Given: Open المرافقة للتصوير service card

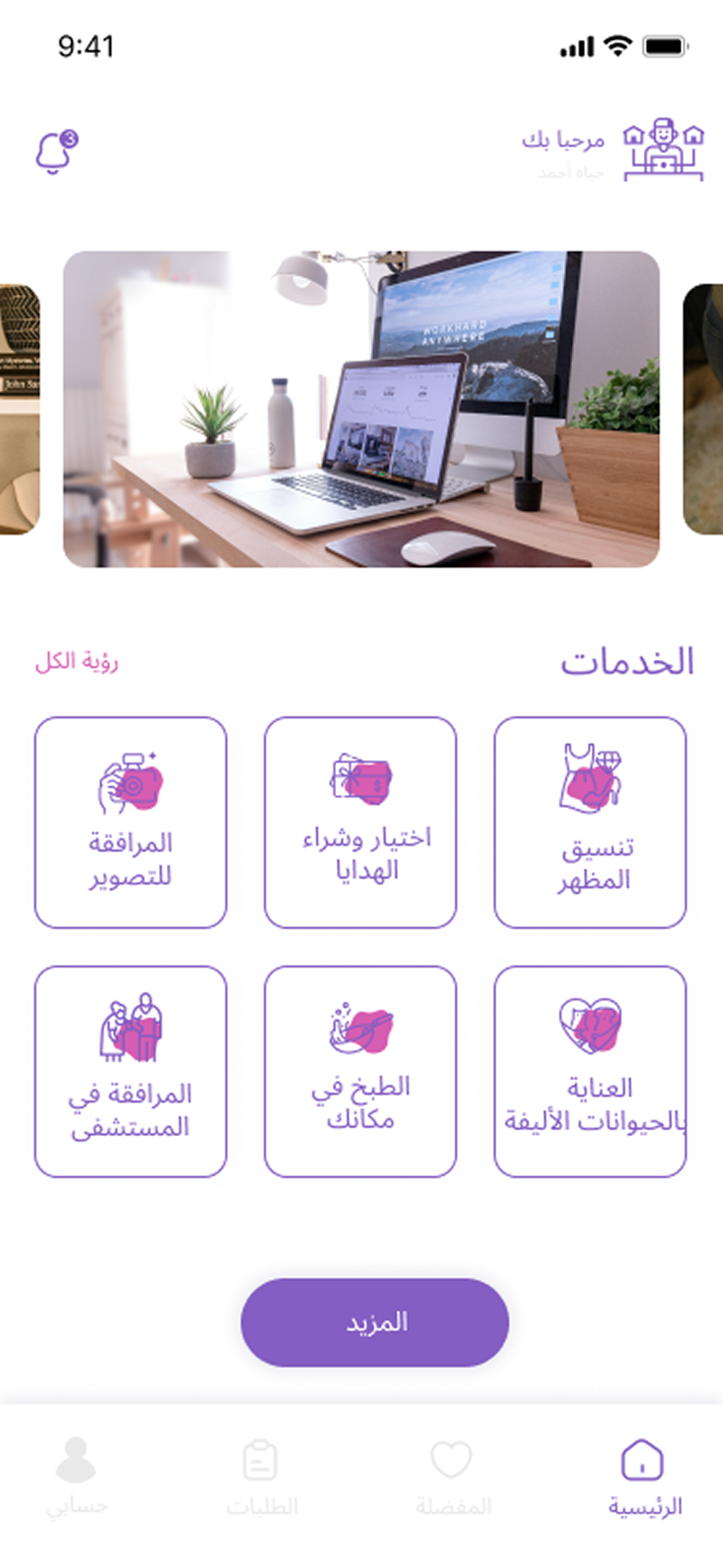Looking at the screenshot, I should pos(131,822).
